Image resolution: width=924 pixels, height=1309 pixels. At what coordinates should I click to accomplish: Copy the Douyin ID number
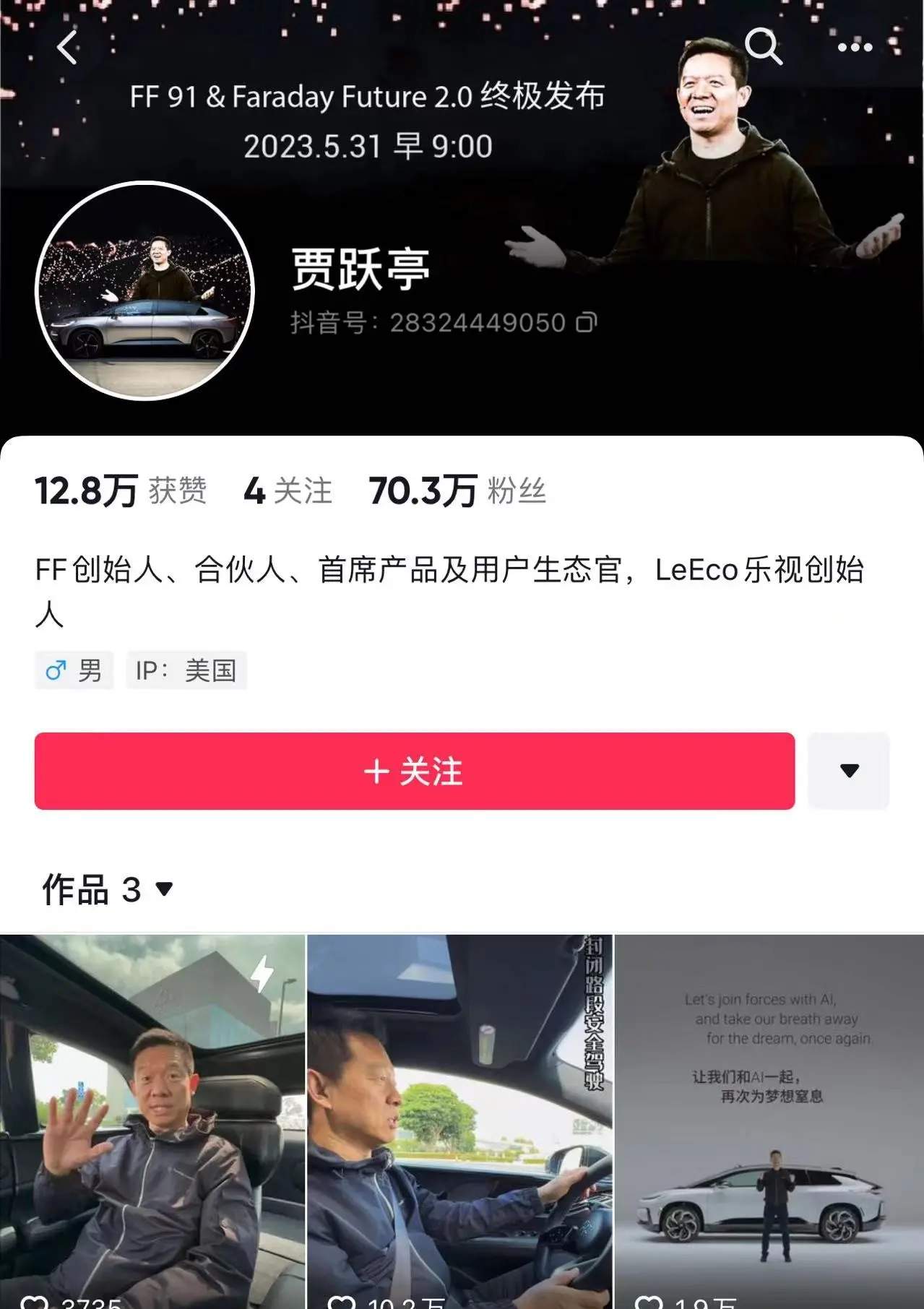pos(586,323)
